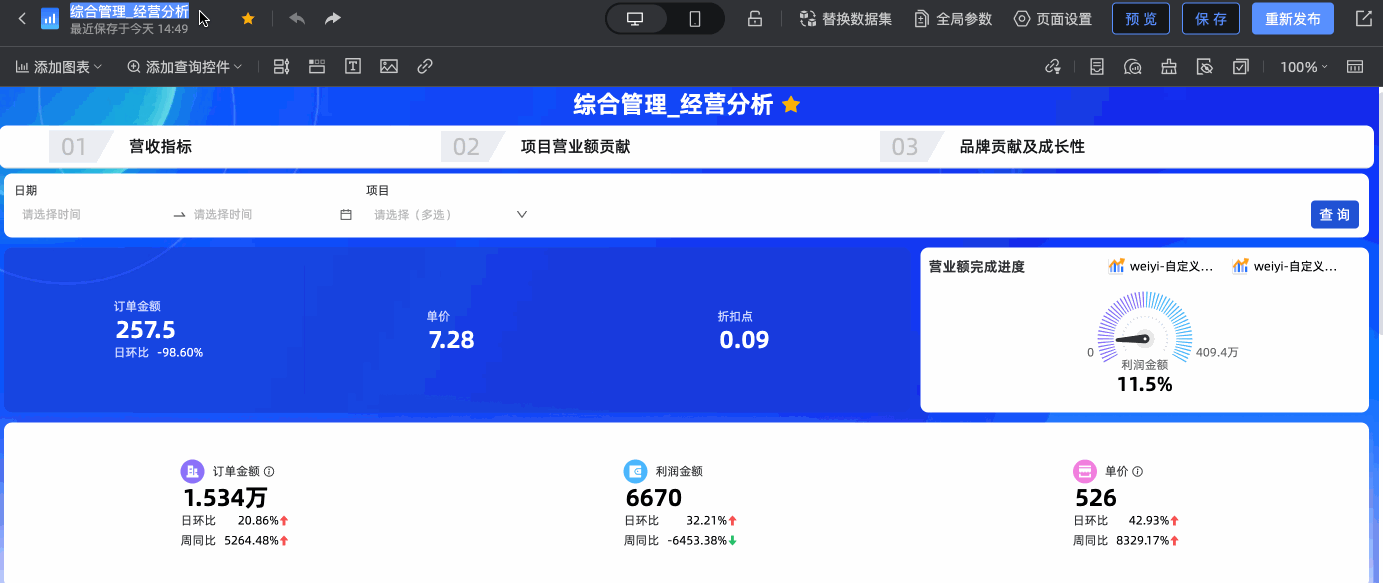Expand the 添加查询控件 dropdown
The height and width of the screenshot is (583, 1383).
(185, 67)
